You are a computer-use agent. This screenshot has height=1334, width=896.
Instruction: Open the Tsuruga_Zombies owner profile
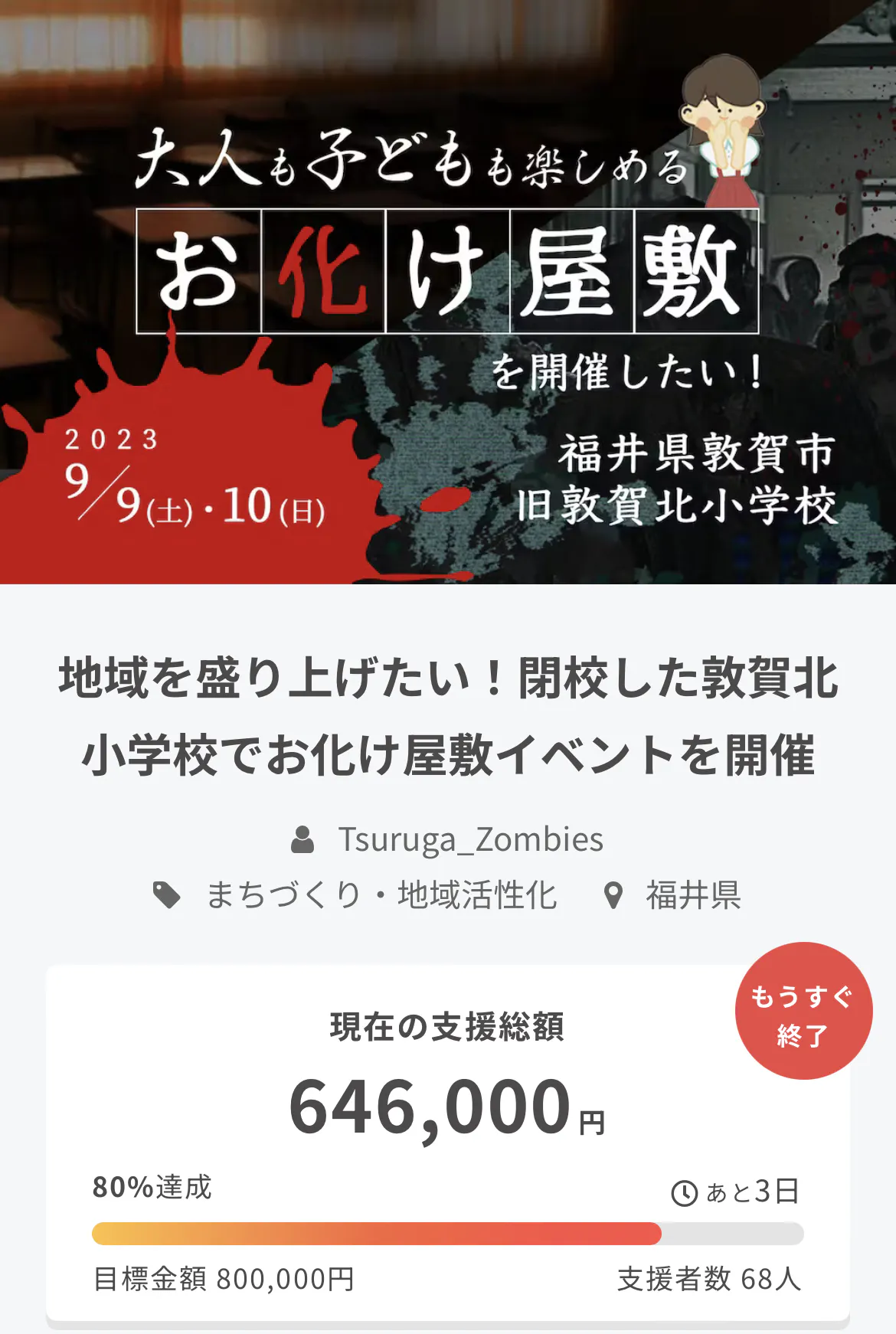[470, 840]
